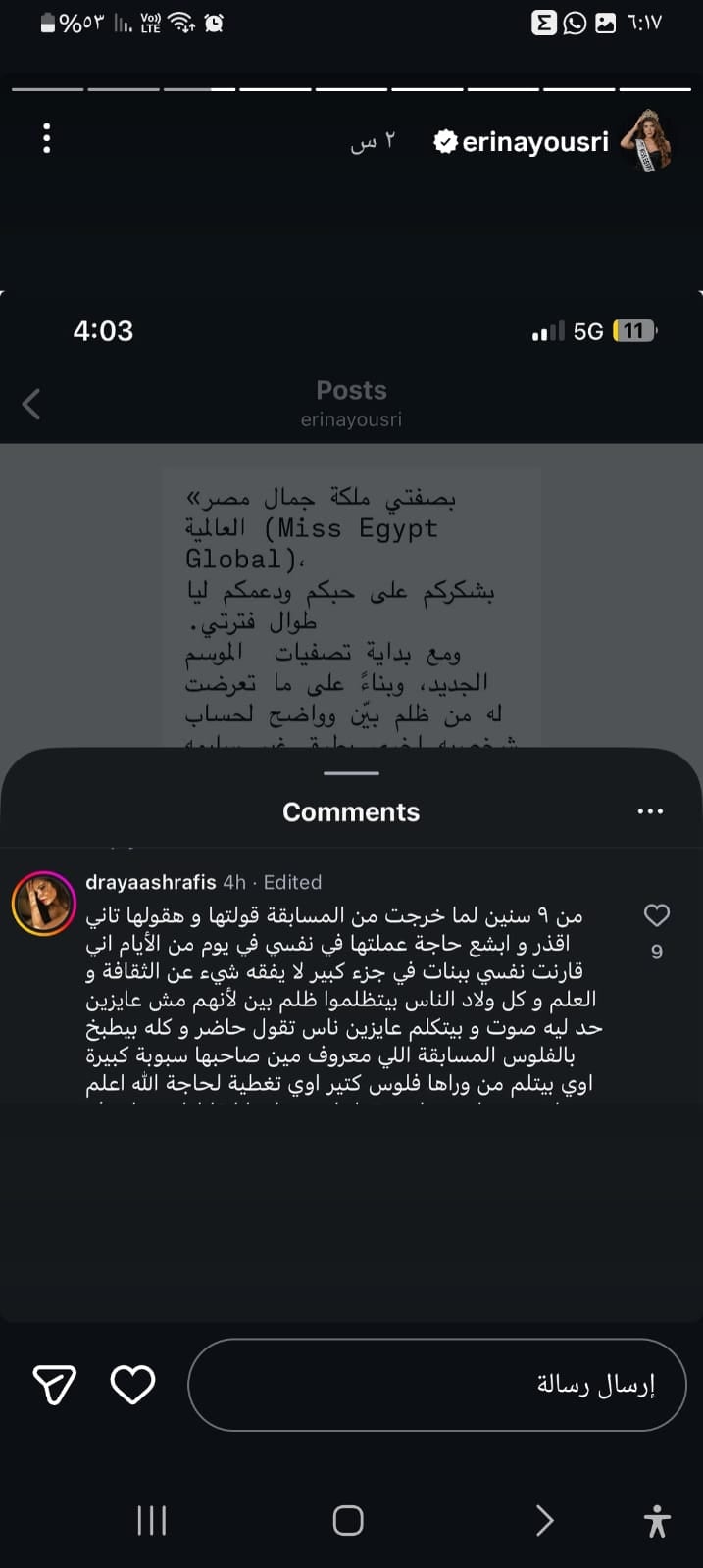Screen dimensions: 703x1568
Task: Like this story with the bottom heart icon
Action: pyautogui.click(x=132, y=1385)
